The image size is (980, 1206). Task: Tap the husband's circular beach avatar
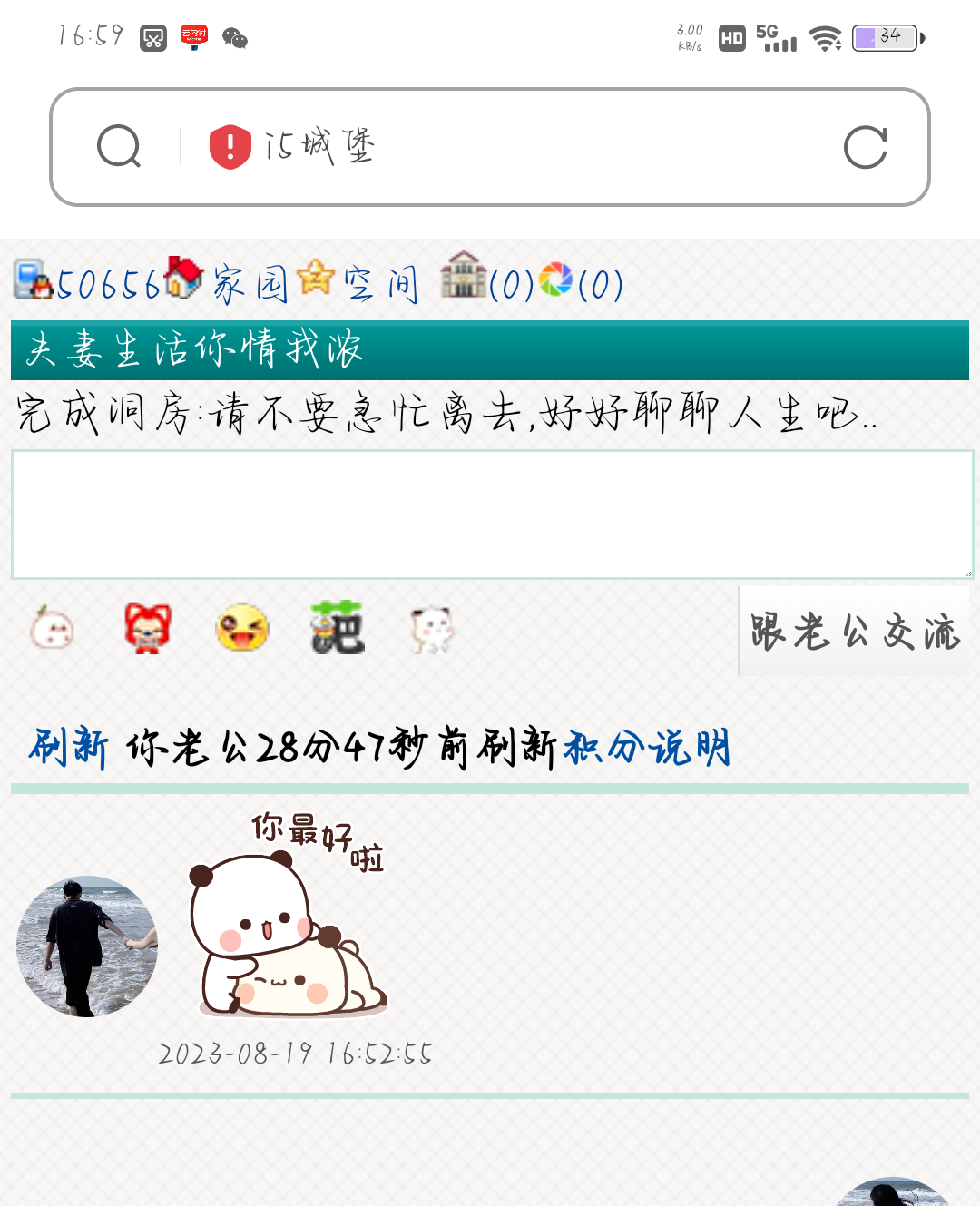click(86, 946)
